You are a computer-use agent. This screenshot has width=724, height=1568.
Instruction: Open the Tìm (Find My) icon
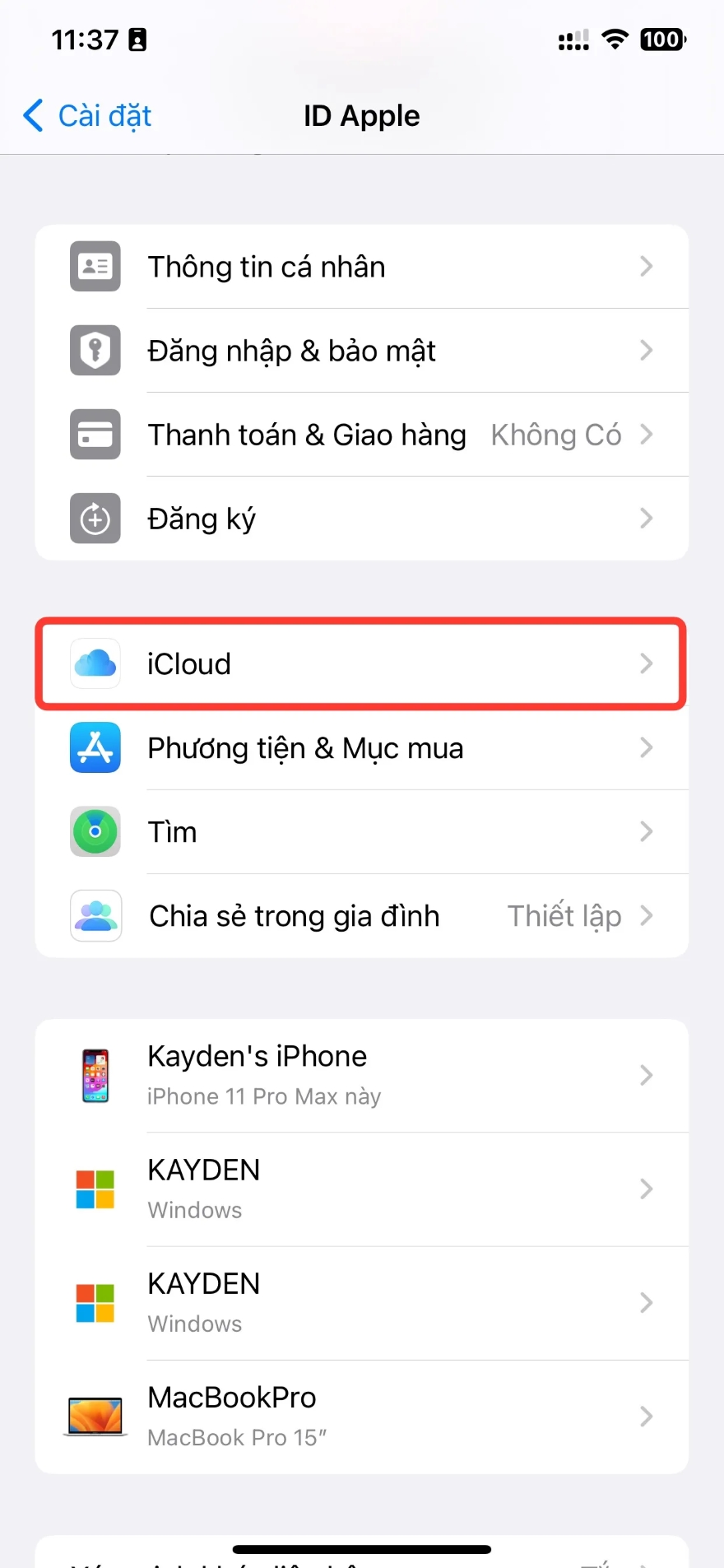95,831
